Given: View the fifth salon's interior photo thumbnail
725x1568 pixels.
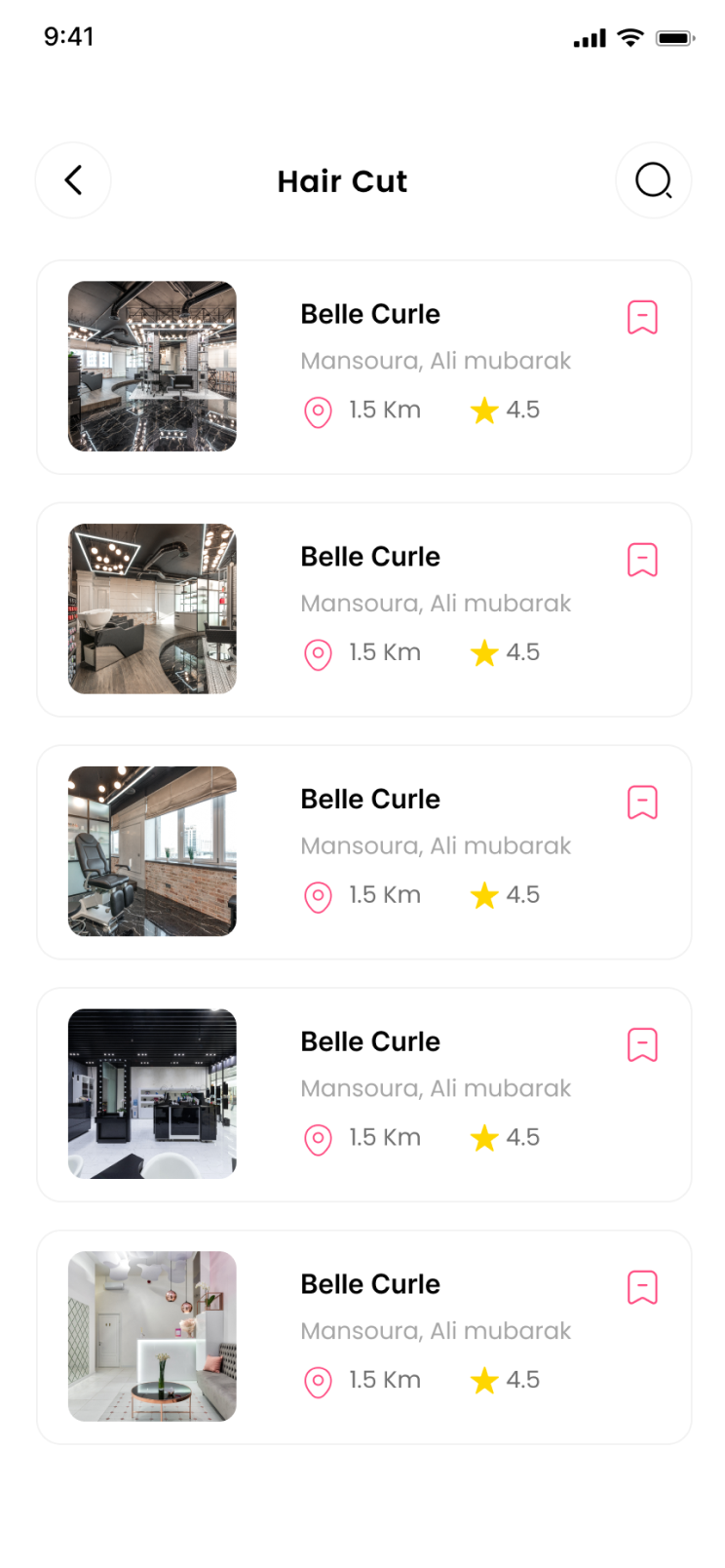Looking at the screenshot, I should click(x=151, y=1336).
